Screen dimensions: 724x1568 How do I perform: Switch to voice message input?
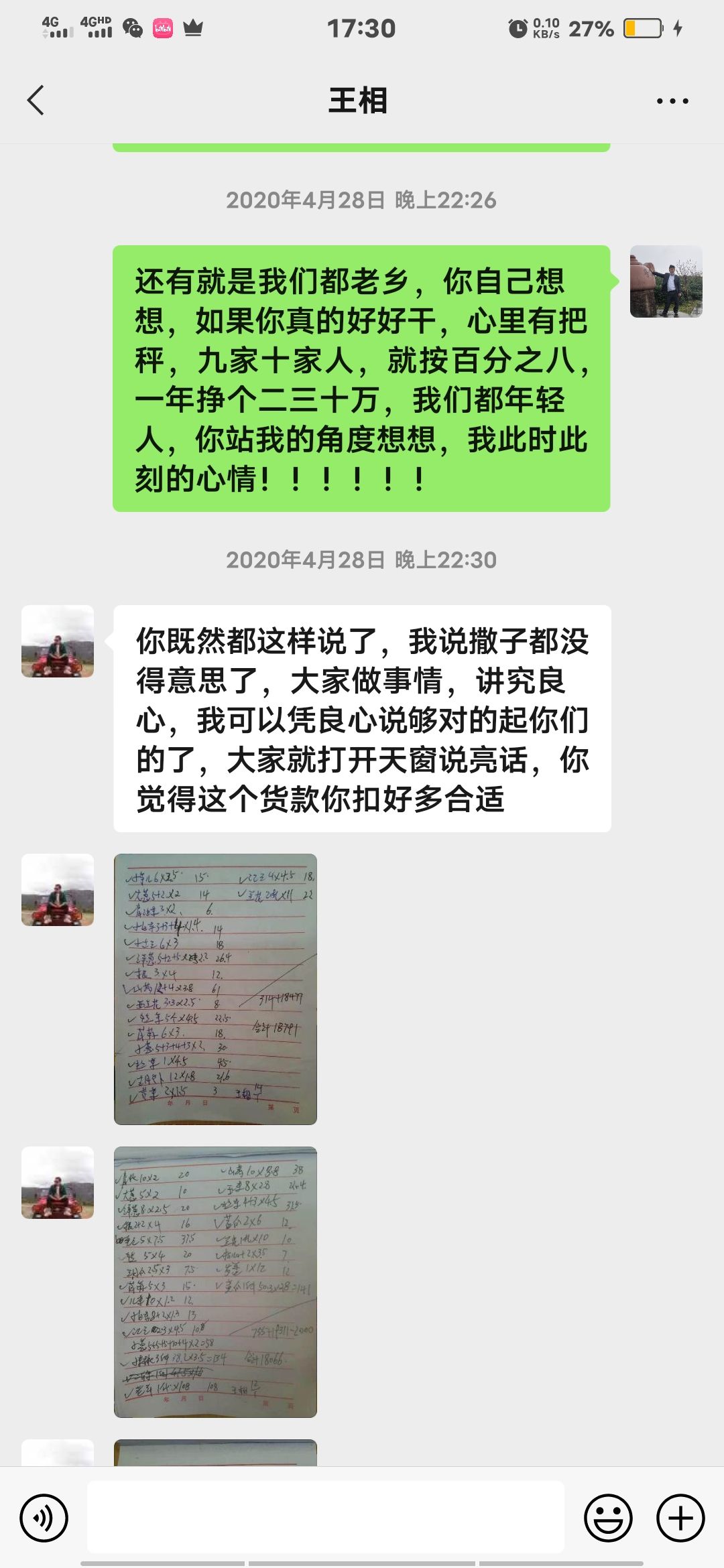coord(44,1518)
